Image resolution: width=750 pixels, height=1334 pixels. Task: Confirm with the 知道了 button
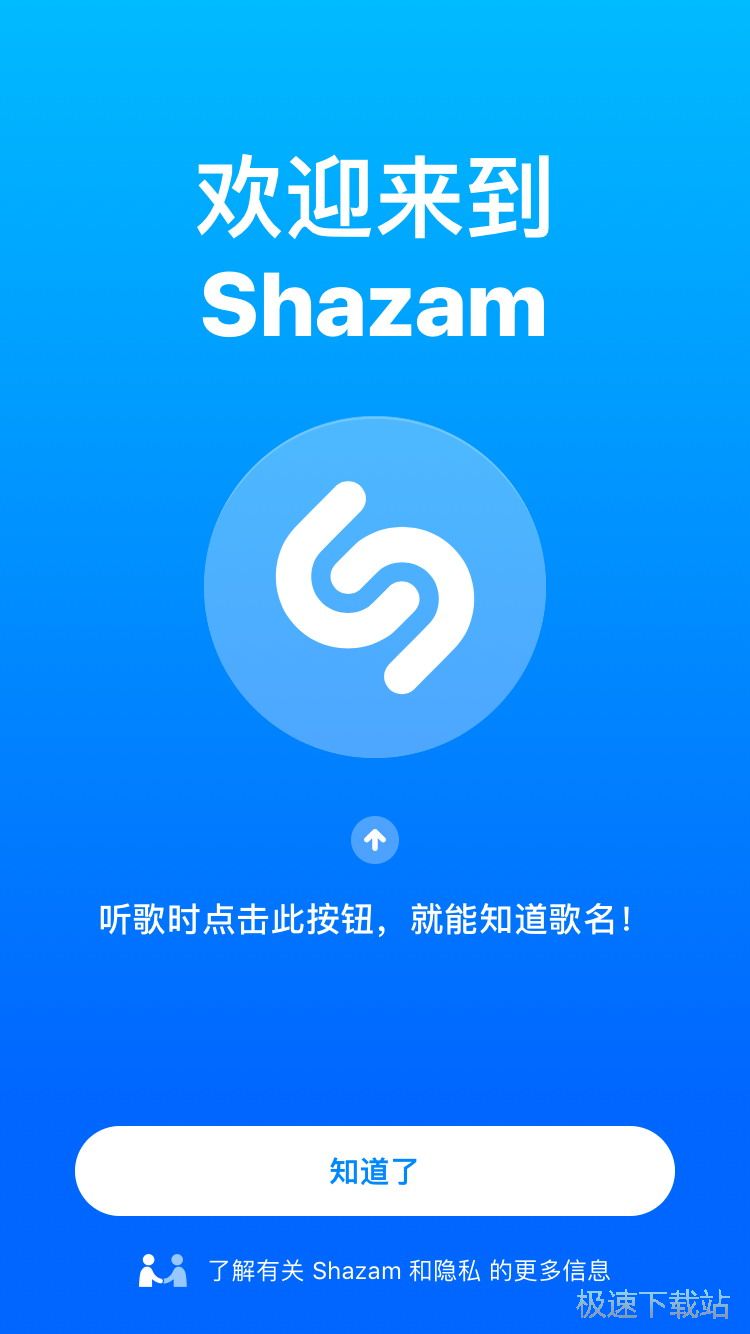tap(375, 1171)
